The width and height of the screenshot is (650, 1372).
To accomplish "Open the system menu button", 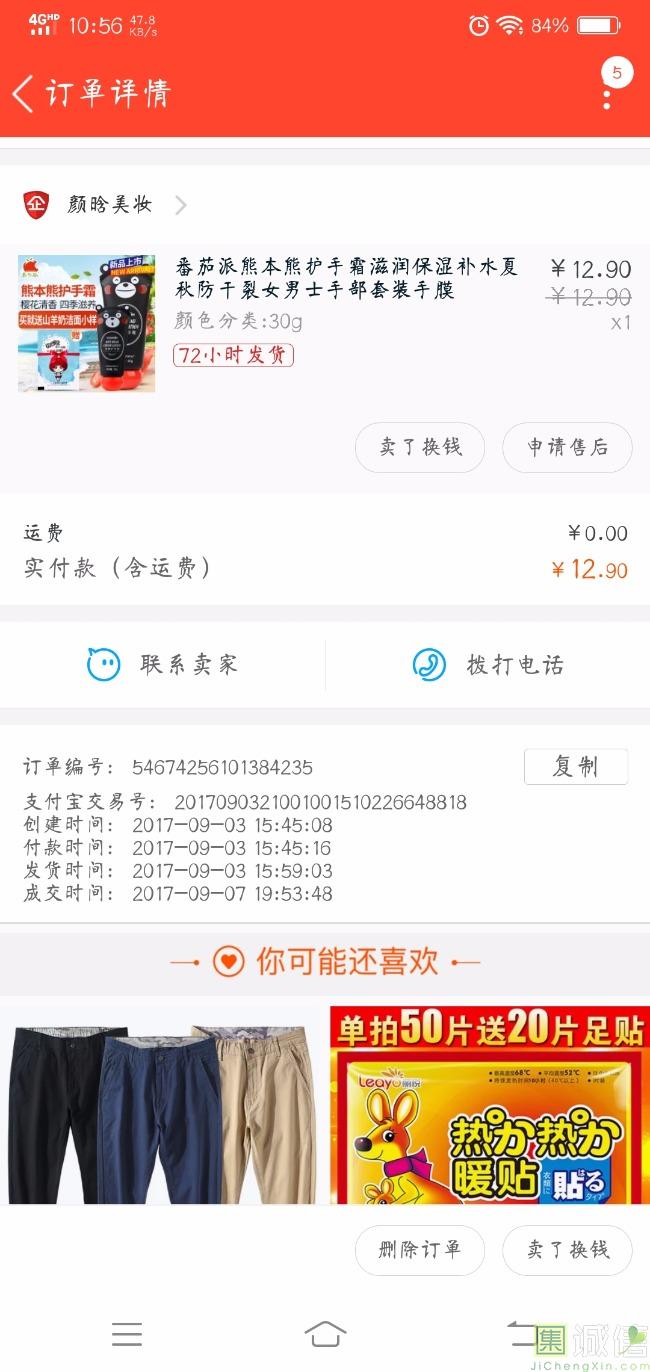I will 127,1334.
